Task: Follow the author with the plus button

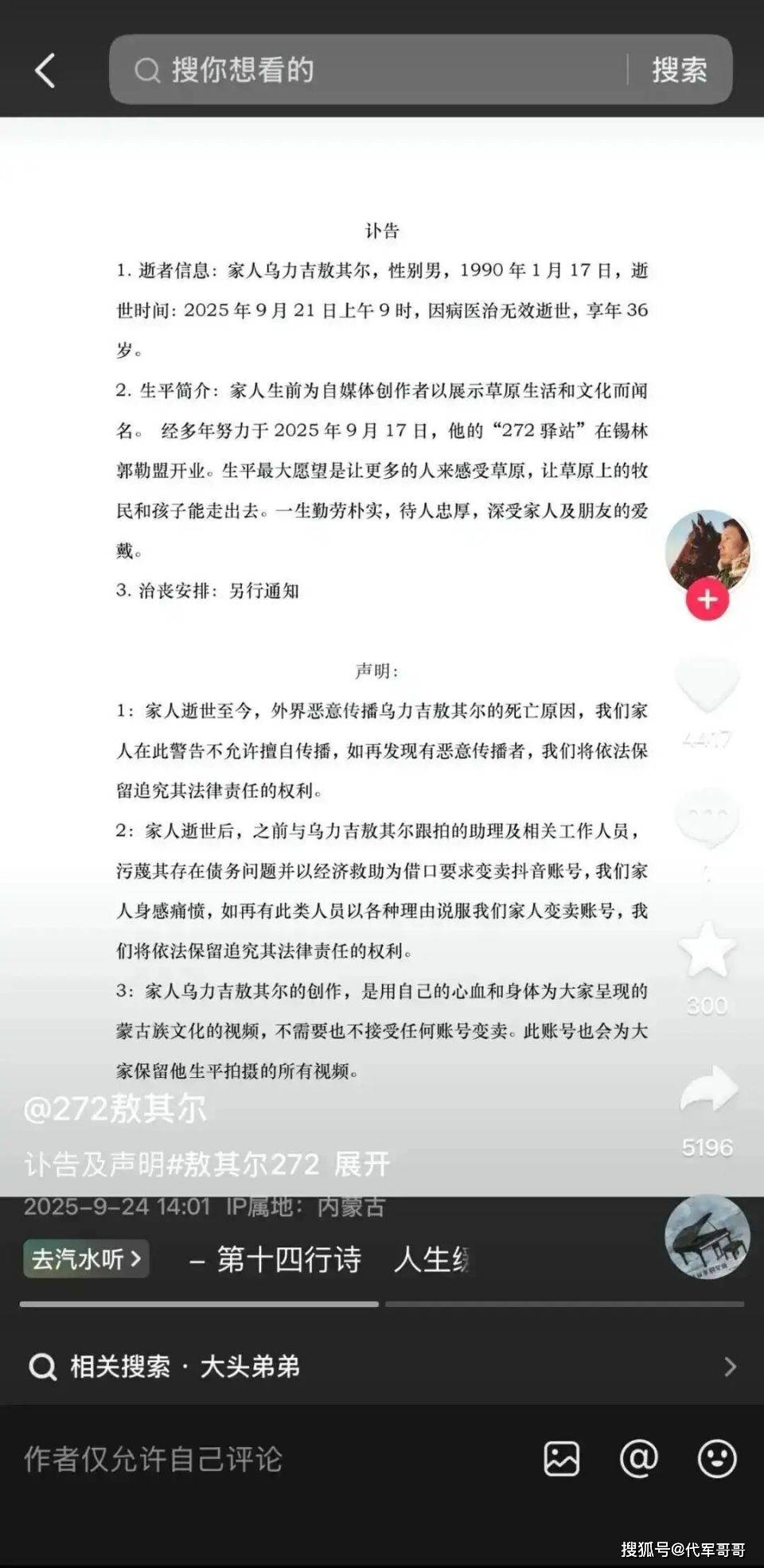Action: (707, 600)
